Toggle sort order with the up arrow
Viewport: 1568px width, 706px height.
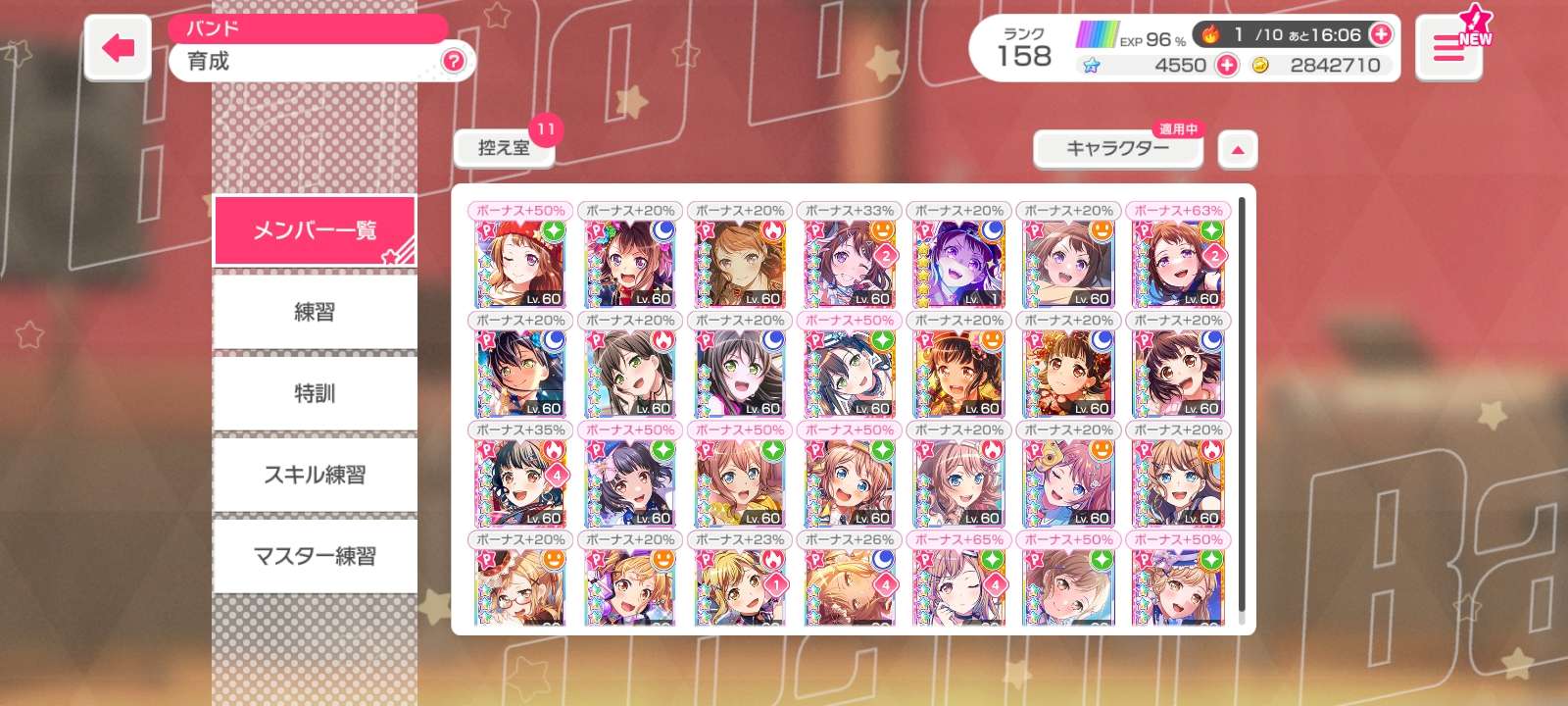(x=1237, y=150)
